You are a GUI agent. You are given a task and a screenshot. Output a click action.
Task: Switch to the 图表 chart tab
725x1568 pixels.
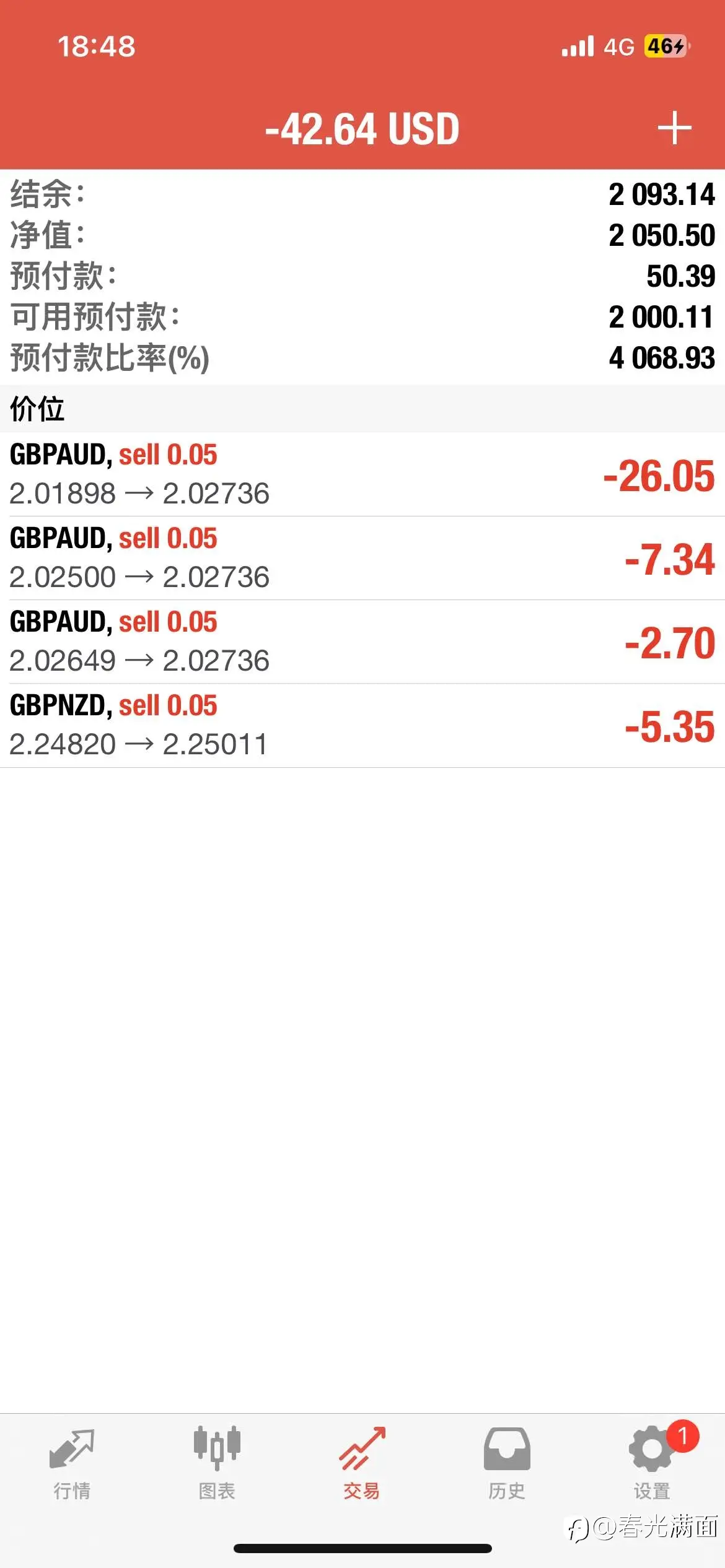click(x=217, y=1464)
